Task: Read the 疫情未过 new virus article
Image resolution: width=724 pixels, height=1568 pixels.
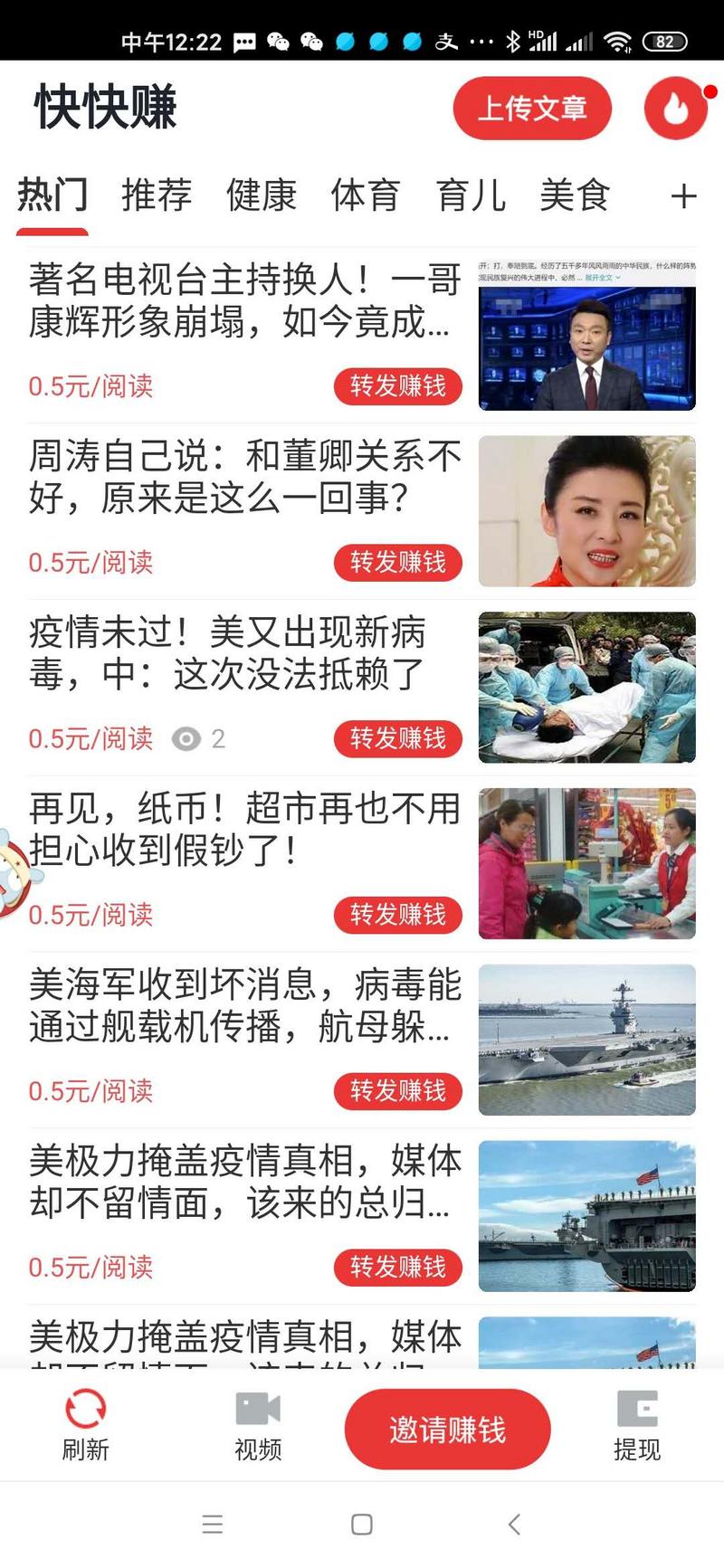Action: coord(226,653)
